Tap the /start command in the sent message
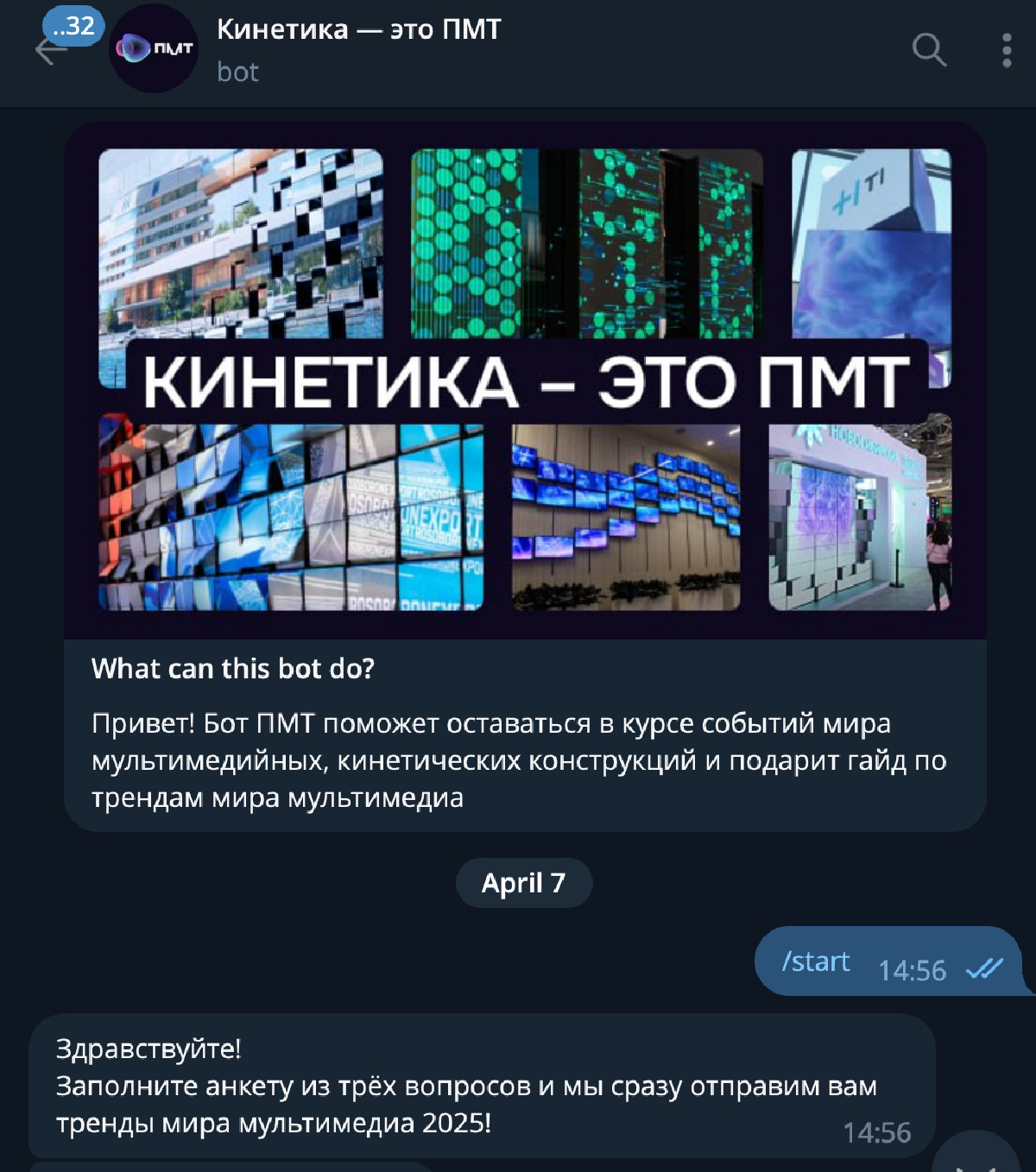 click(815, 961)
